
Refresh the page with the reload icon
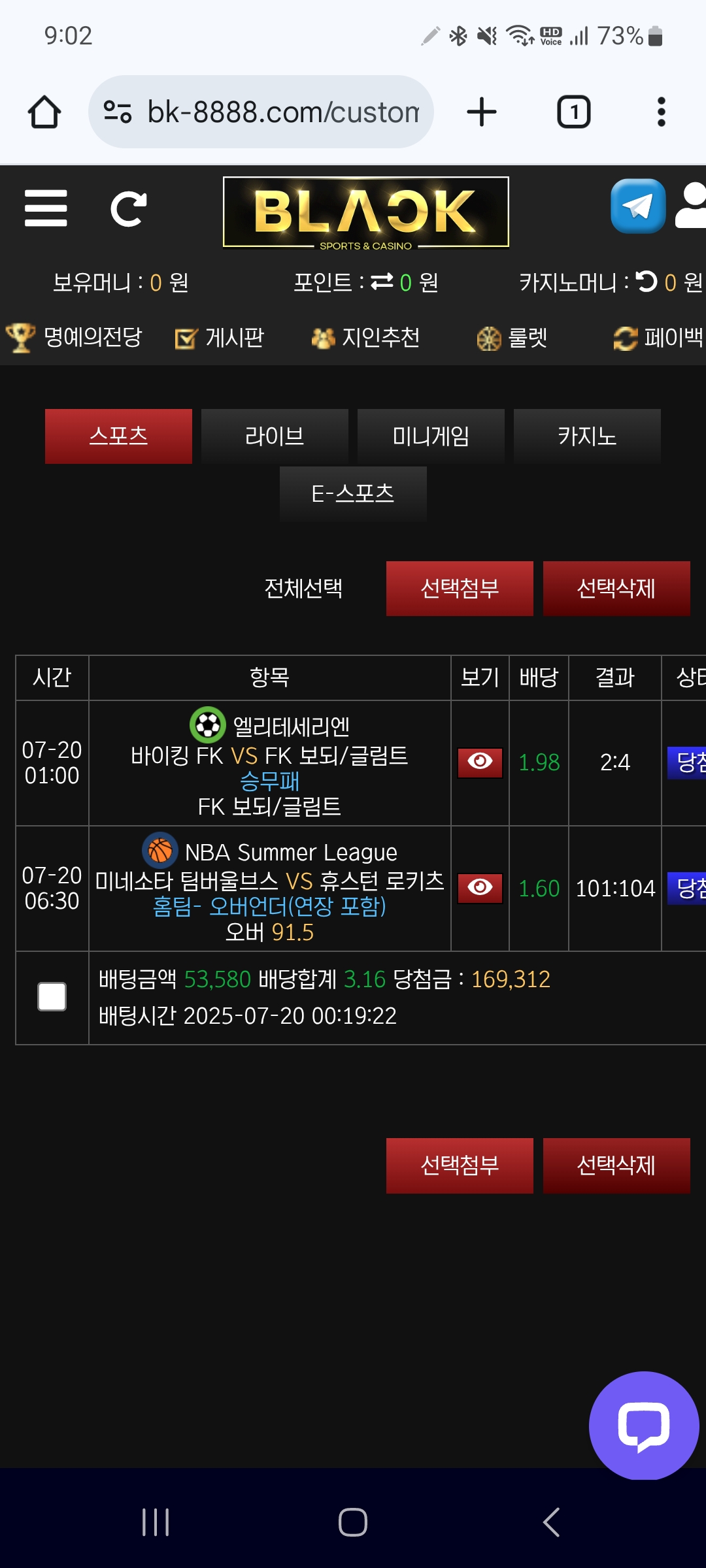[x=128, y=209]
